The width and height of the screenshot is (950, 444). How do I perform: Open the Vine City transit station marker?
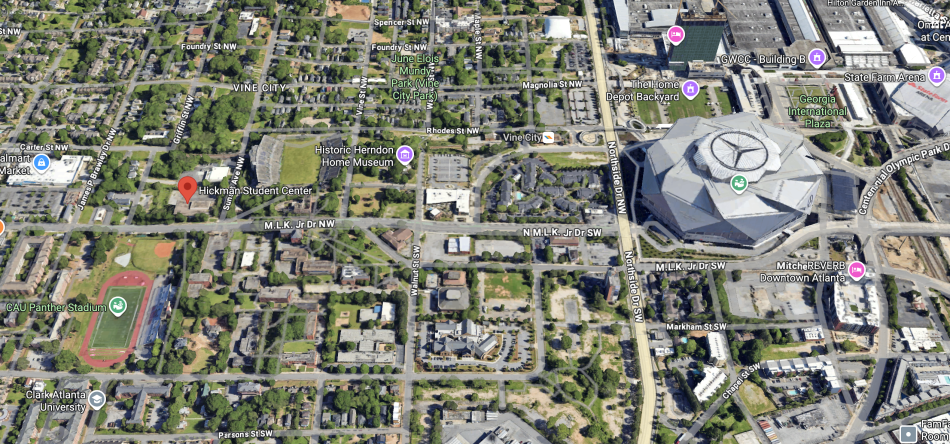[x=550, y=137]
